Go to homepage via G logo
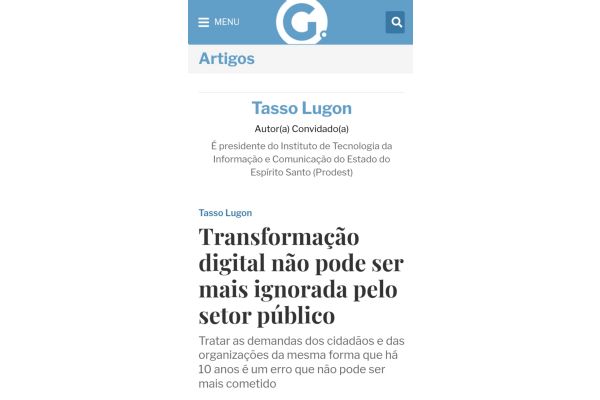Screen dimensions: 600x400 pos(301,22)
